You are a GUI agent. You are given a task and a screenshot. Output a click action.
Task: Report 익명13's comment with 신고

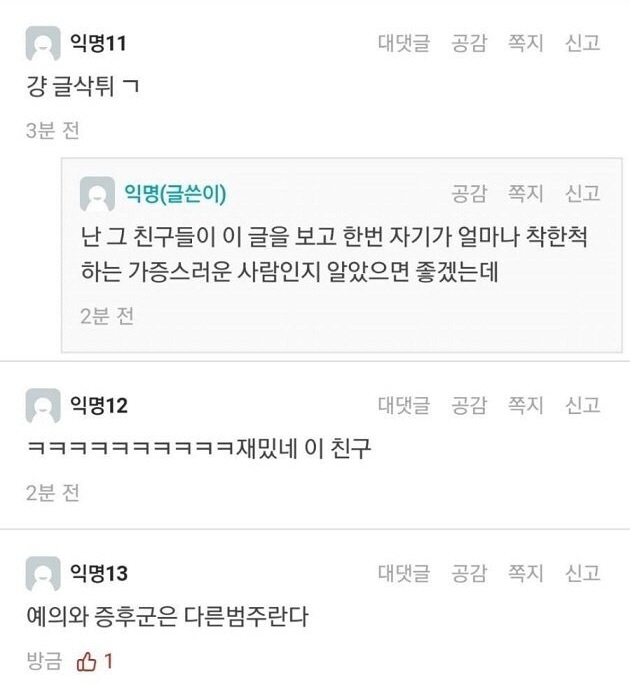tap(583, 573)
